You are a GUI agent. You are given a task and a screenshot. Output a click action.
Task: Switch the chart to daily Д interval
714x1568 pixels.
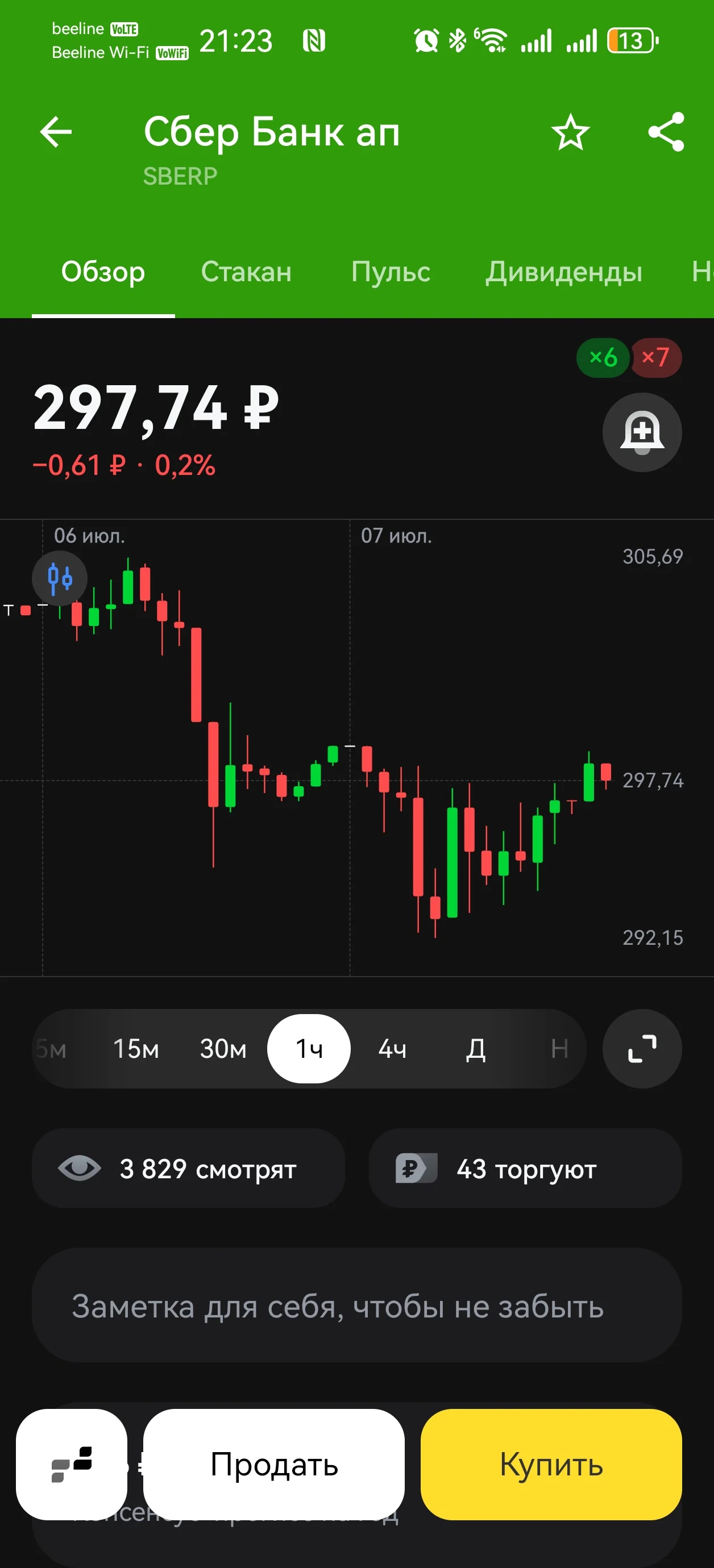pos(476,1049)
